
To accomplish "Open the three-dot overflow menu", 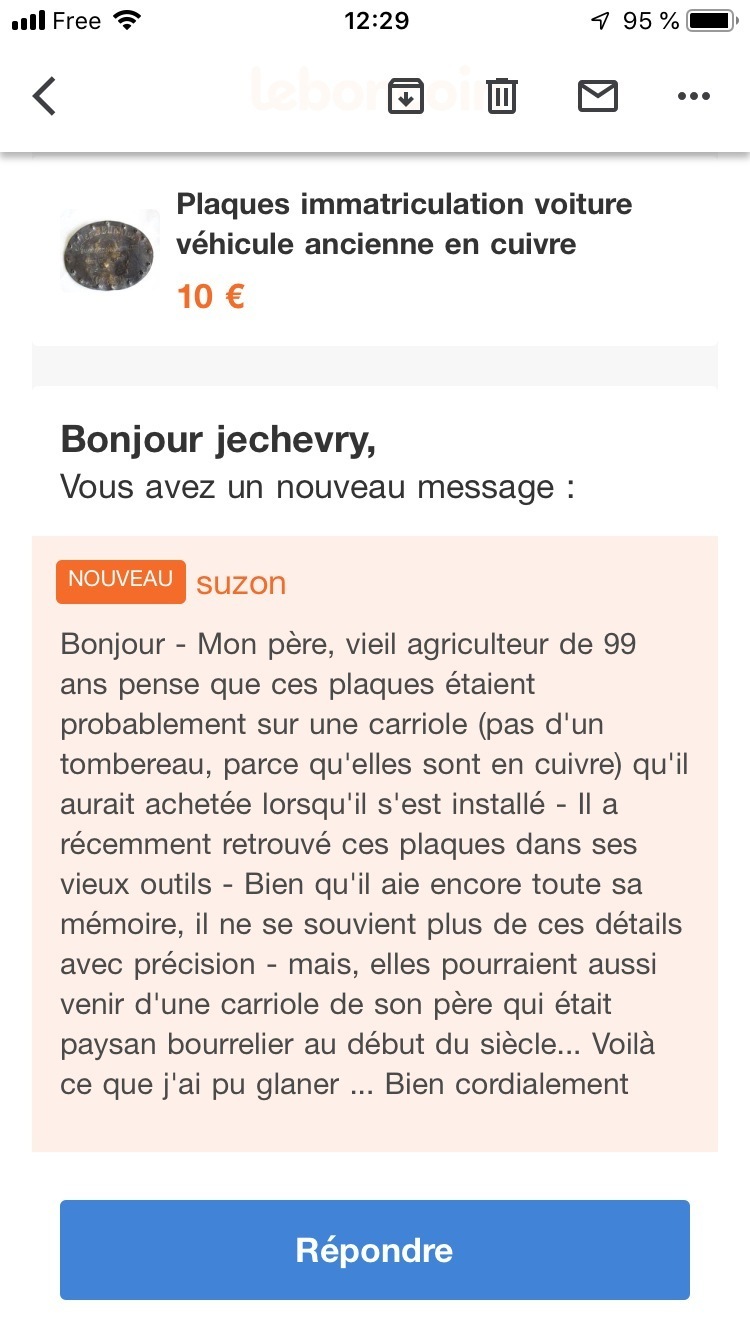I will 693,96.
